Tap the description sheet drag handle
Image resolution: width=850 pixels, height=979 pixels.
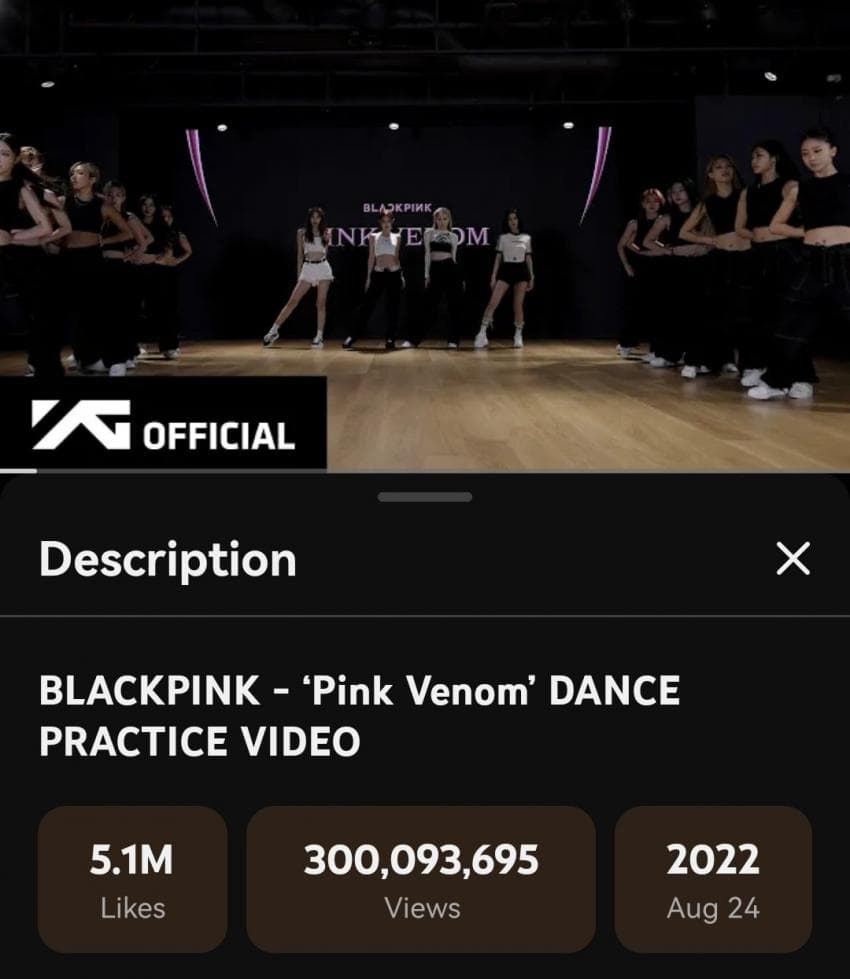click(x=425, y=497)
